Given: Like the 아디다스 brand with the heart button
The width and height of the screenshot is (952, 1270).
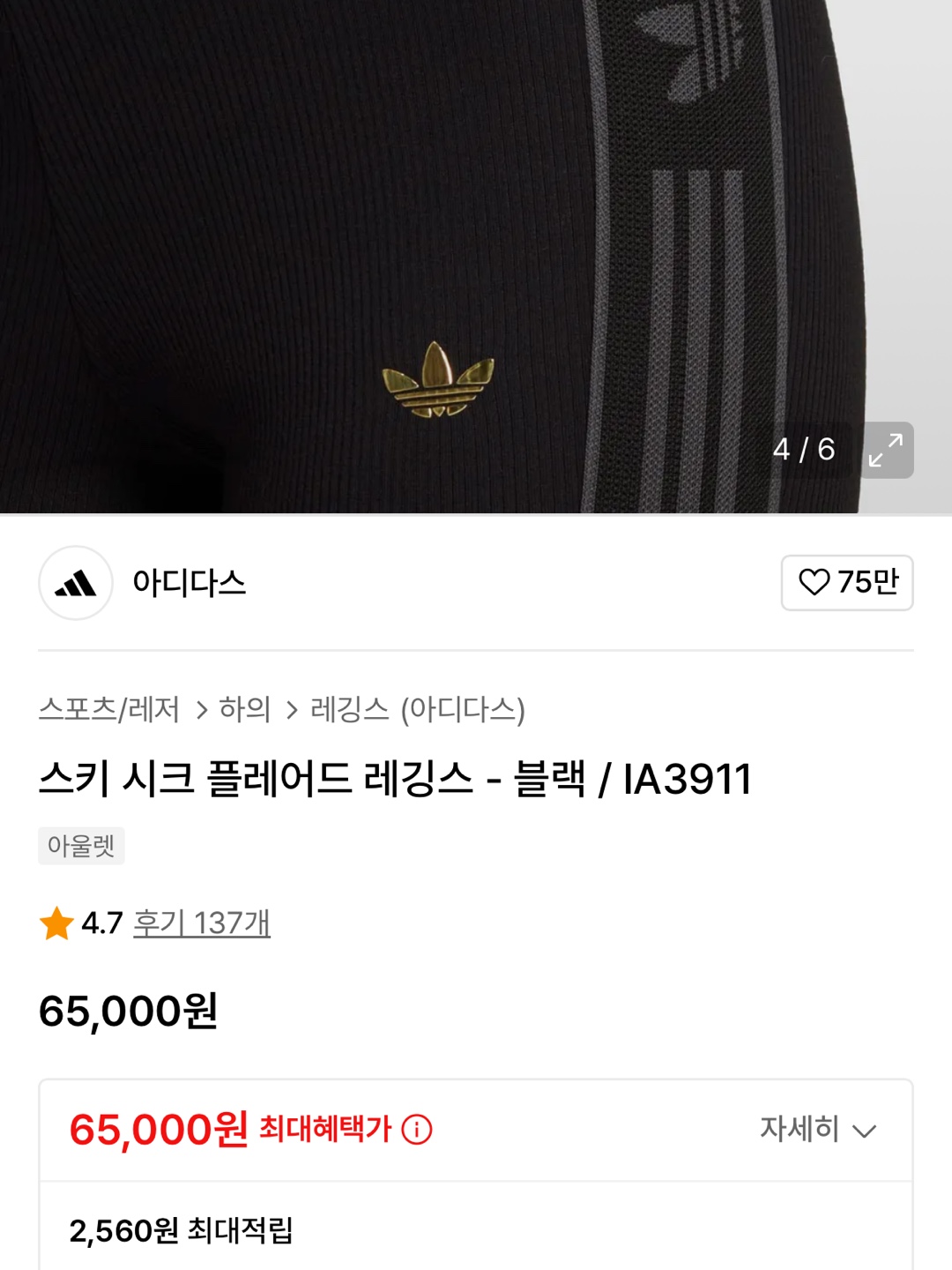Looking at the screenshot, I should pyautogui.click(x=846, y=582).
